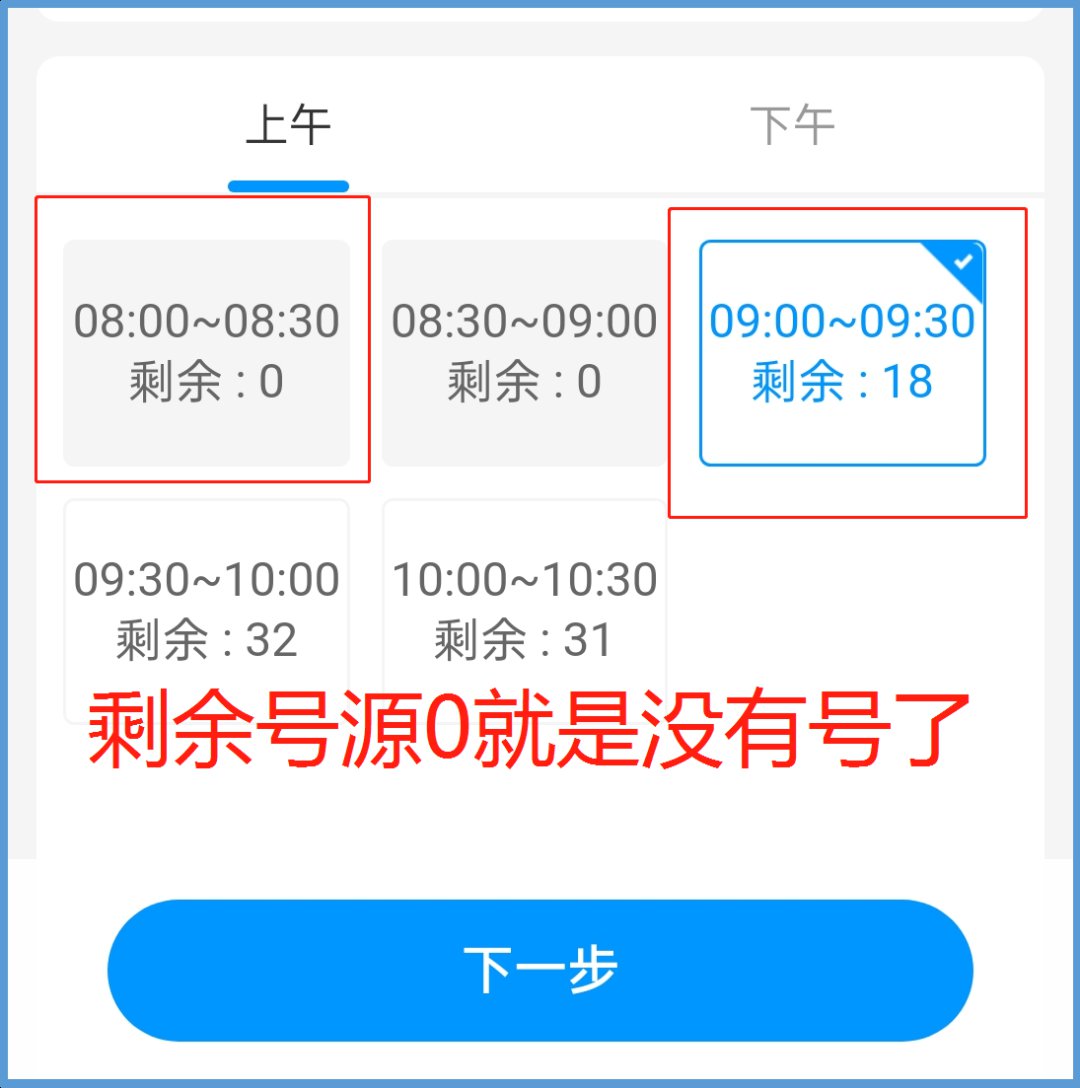Select the 09:30~10:00 slot with 32 left
Viewport: 1080px width, 1088px height.
(206, 608)
